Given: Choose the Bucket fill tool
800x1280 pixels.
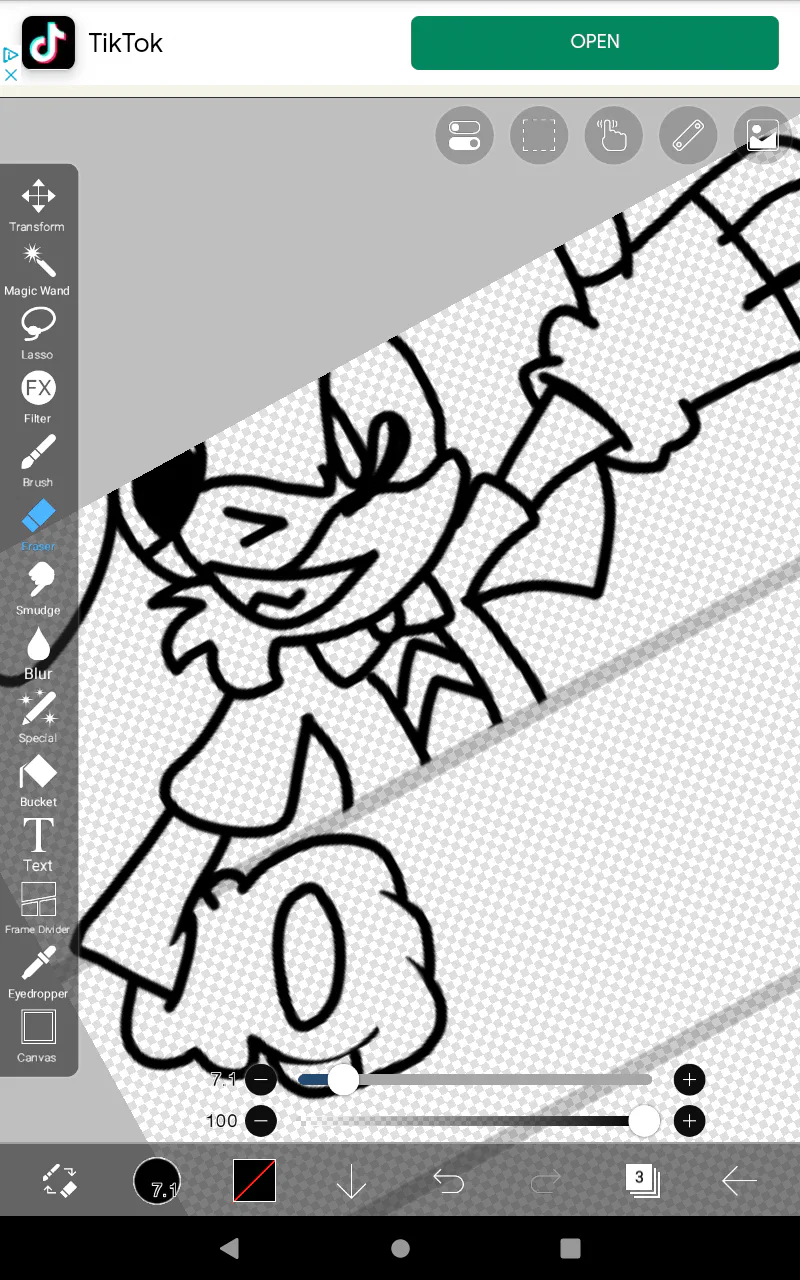Looking at the screenshot, I should click(38, 780).
